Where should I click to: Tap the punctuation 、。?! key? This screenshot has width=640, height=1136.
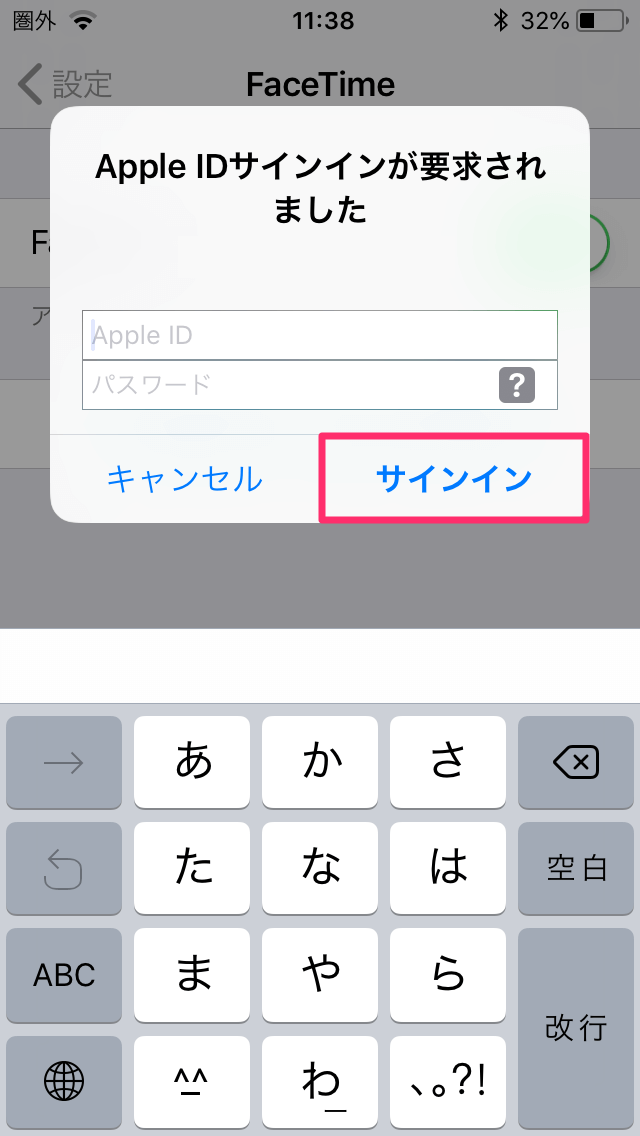[x=448, y=1080]
